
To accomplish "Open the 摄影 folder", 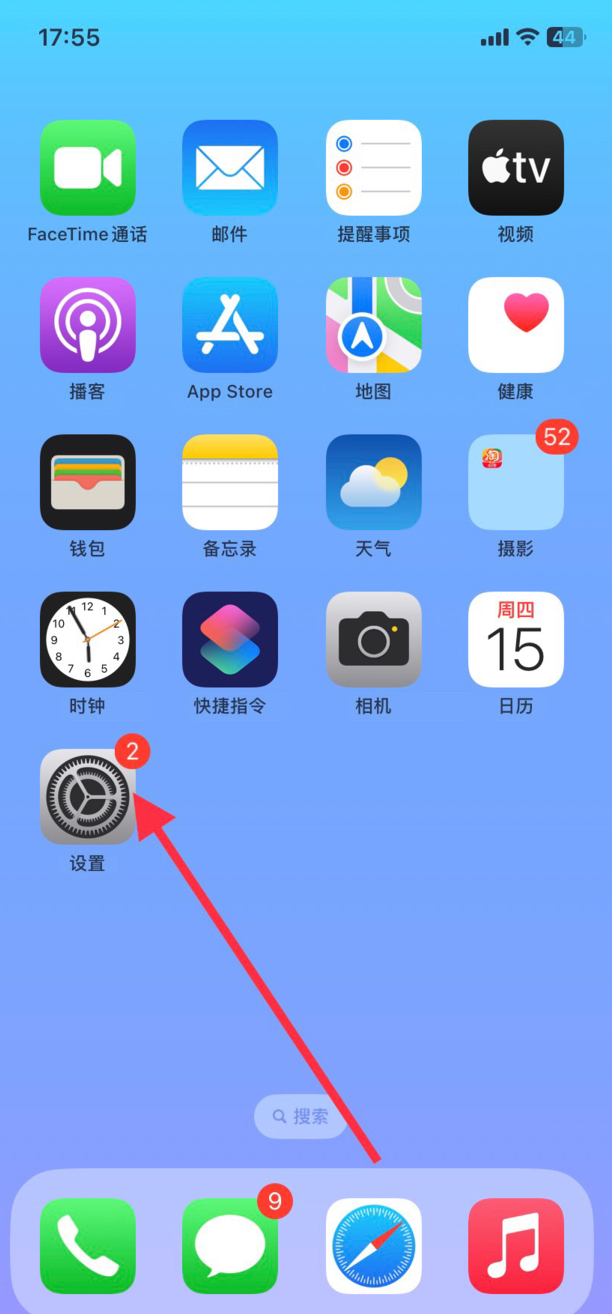I will click(516, 482).
